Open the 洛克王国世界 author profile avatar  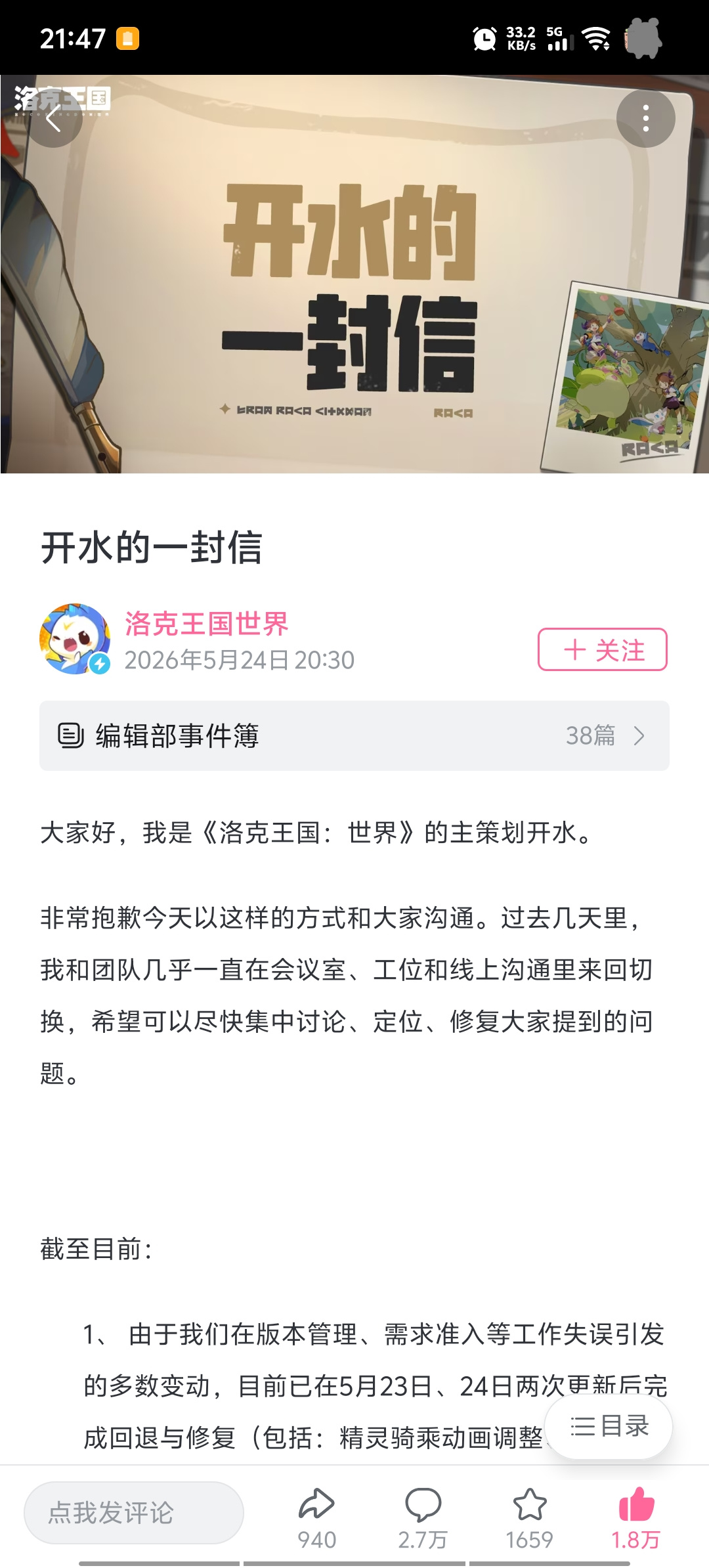[75, 639]
